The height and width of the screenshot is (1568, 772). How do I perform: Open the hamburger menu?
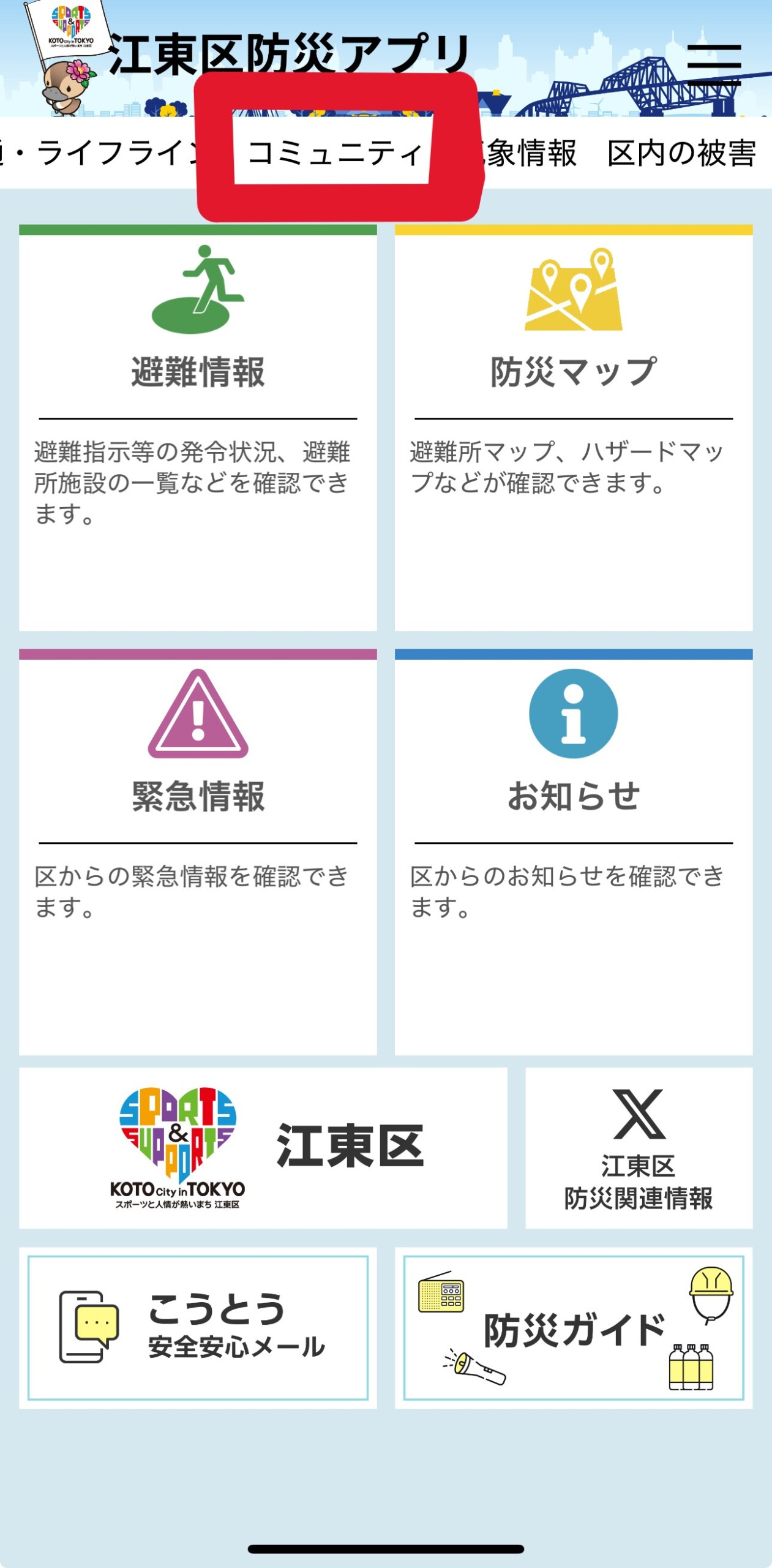pos(713,64)
